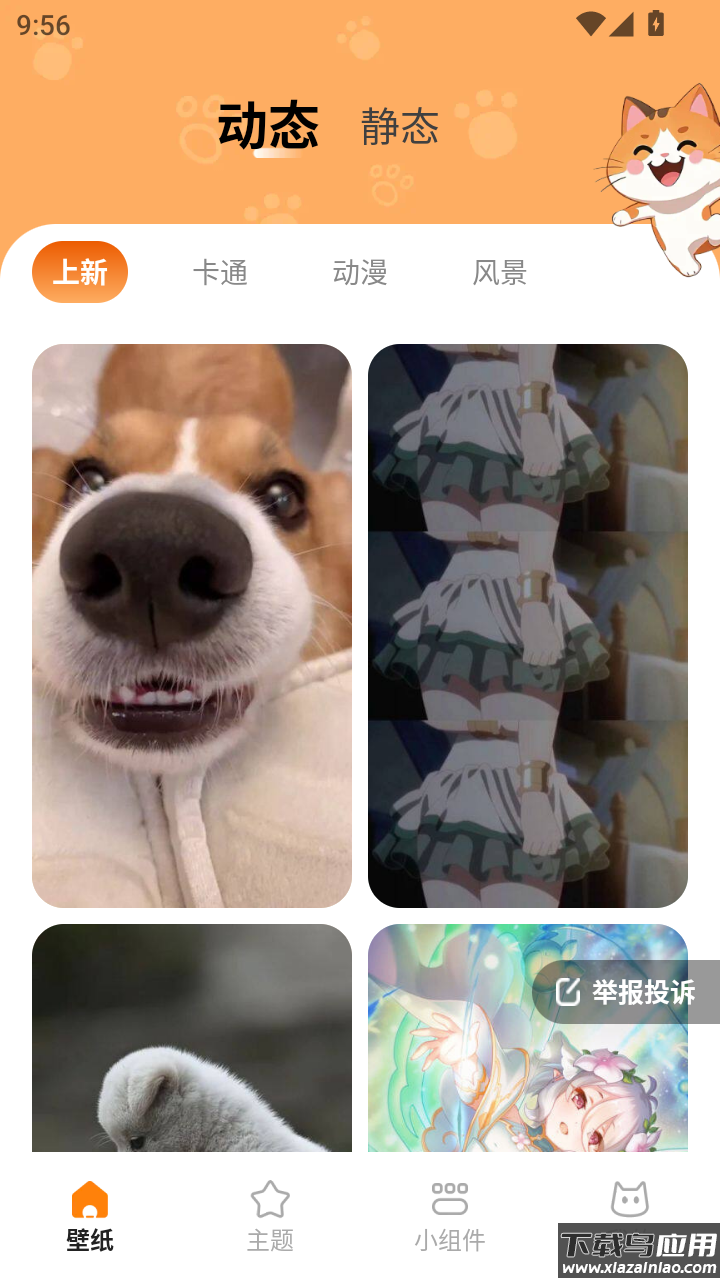Switch to the 动态 tab
This screenshot has height=1280, width=720.
[x=268, y=127]
